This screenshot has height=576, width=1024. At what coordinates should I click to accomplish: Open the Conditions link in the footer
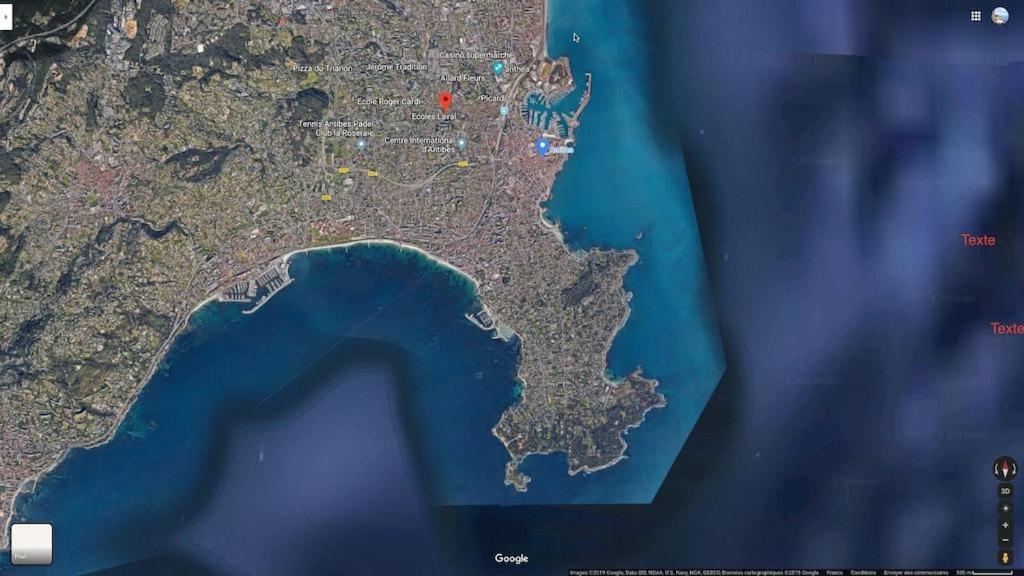click(x=862, y=573)
